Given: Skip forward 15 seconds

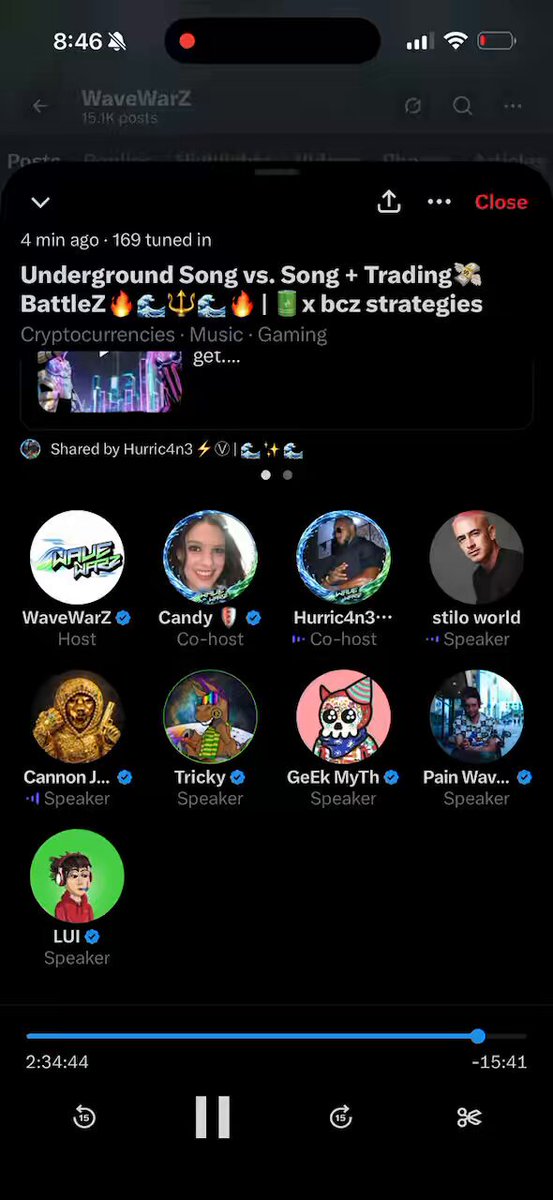Looking at the screenshot, I should (x=341, y=1117).
